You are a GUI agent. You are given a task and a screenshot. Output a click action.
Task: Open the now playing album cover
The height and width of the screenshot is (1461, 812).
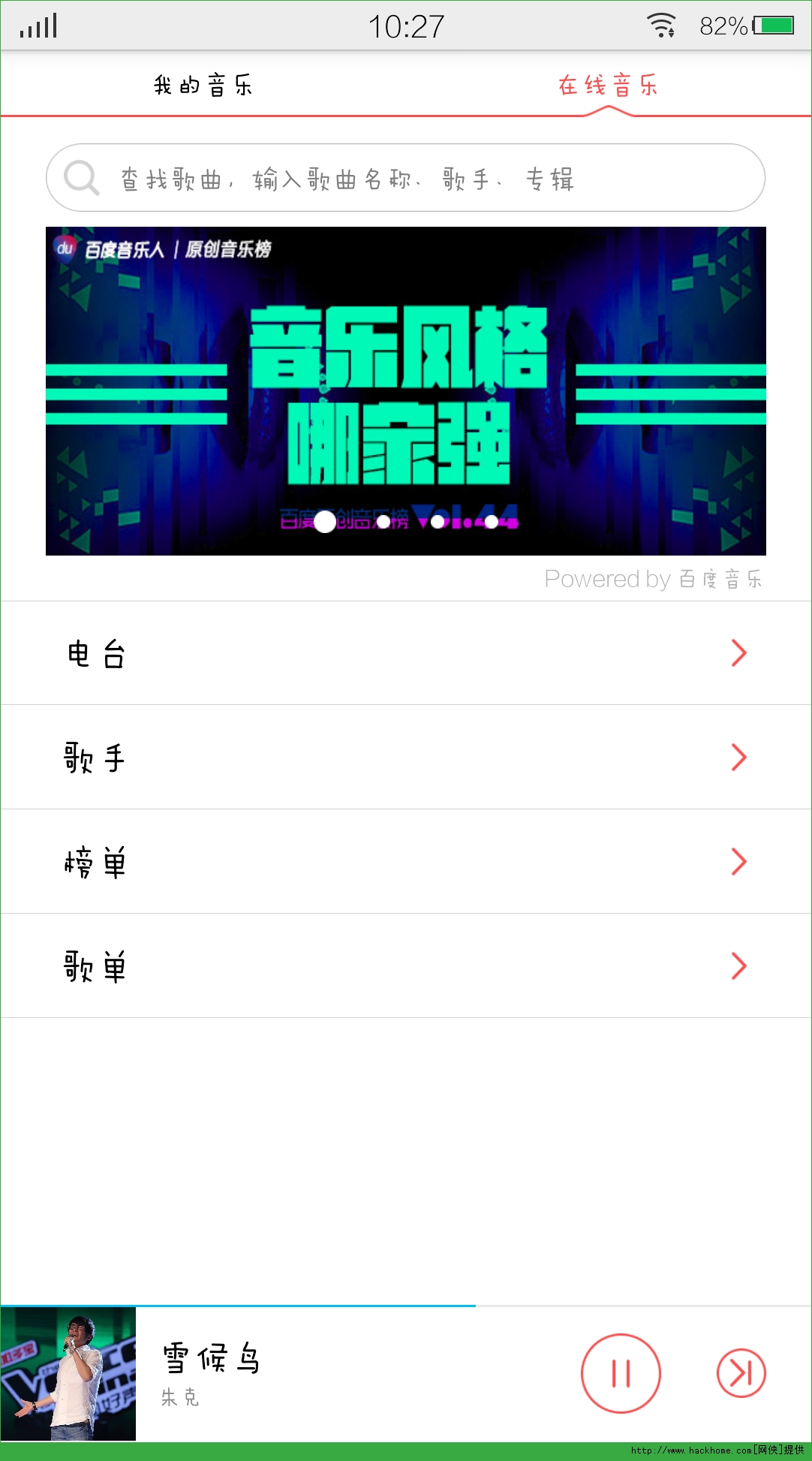coord(68,1374)
